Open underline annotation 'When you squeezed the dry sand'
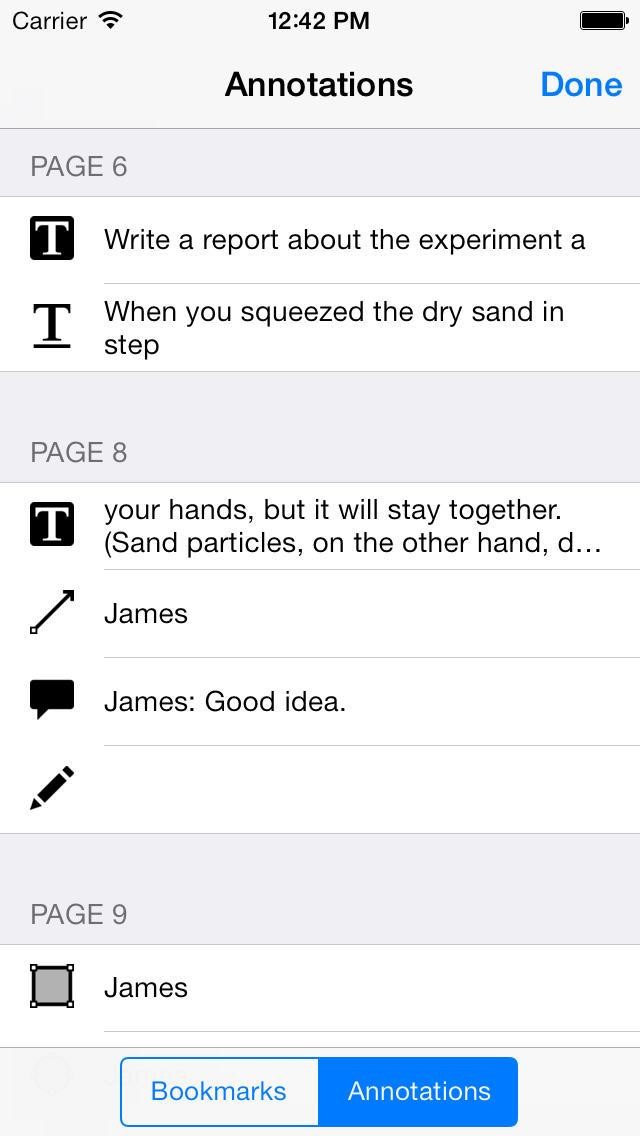 (x=334, y=328)
